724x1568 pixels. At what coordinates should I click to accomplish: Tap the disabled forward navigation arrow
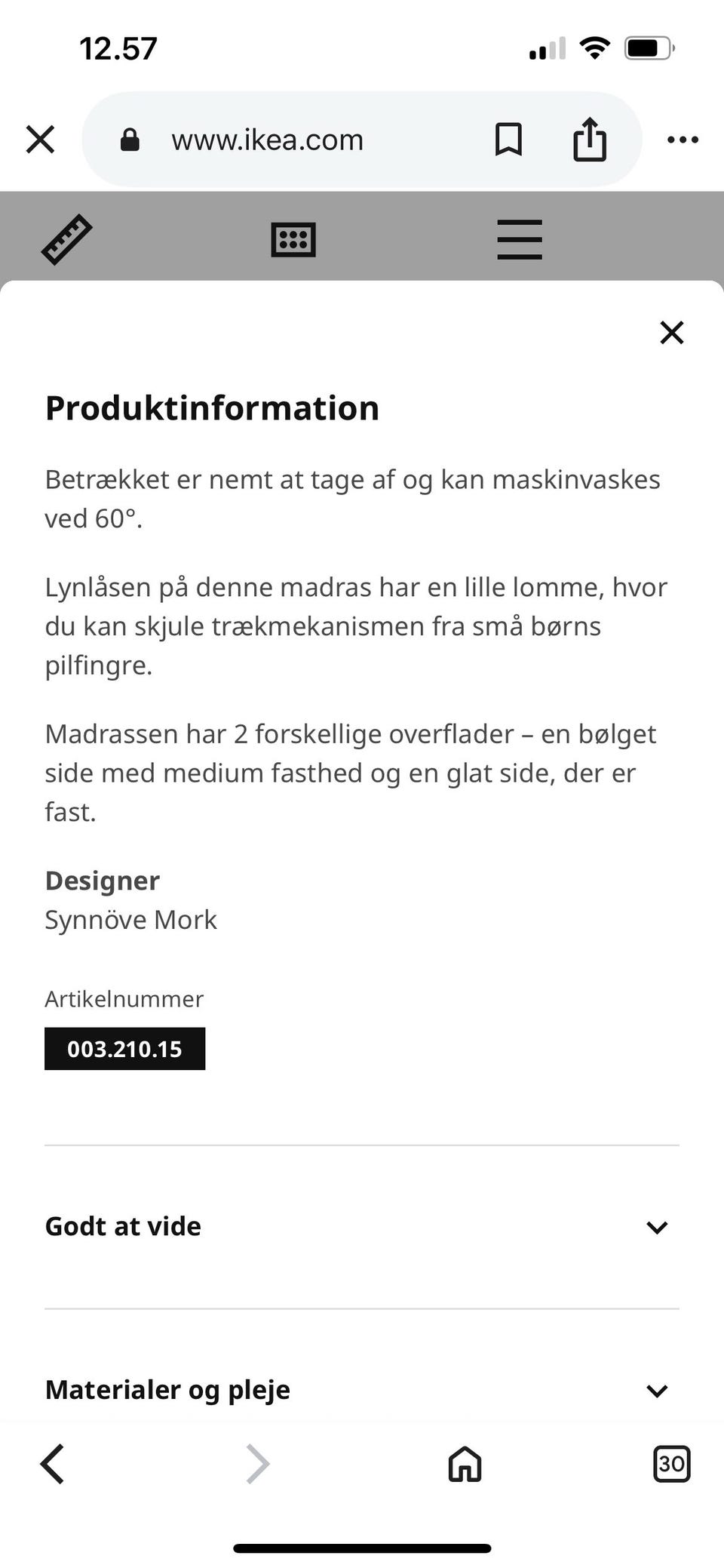coord(257,1464)
